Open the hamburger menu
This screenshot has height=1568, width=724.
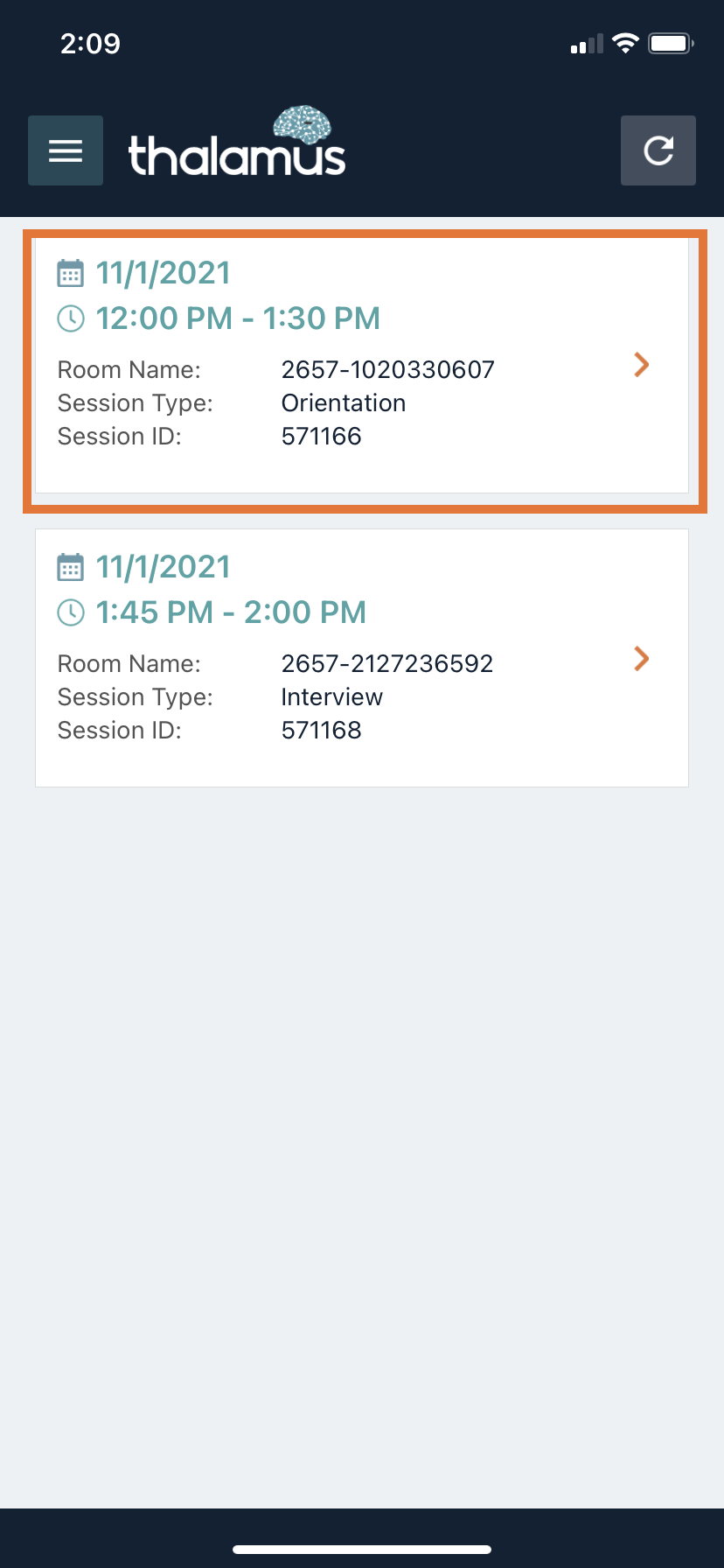tap(66, 150)
